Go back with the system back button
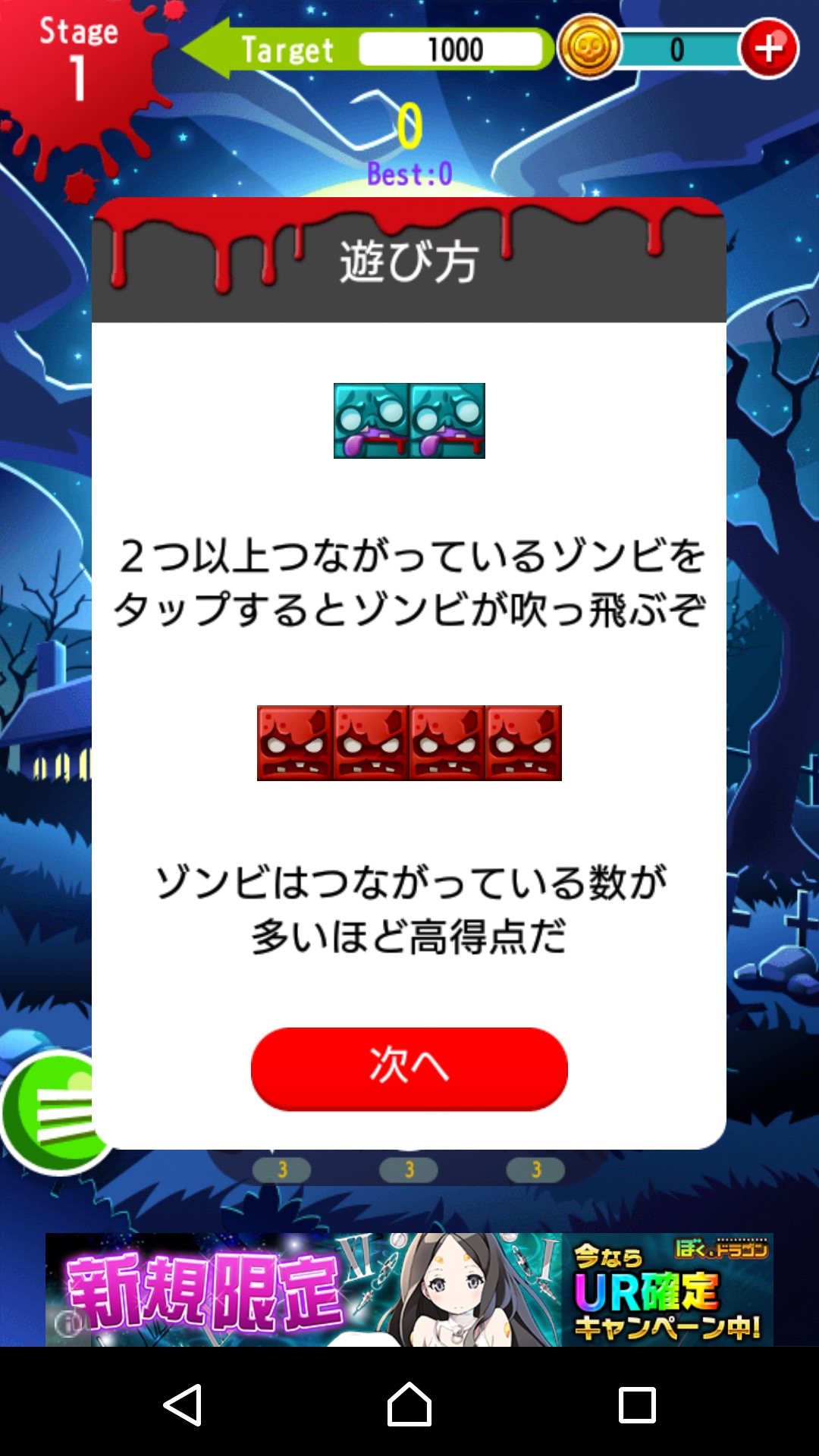Viewport: 819px width, 1456px height. [183, 1404]
